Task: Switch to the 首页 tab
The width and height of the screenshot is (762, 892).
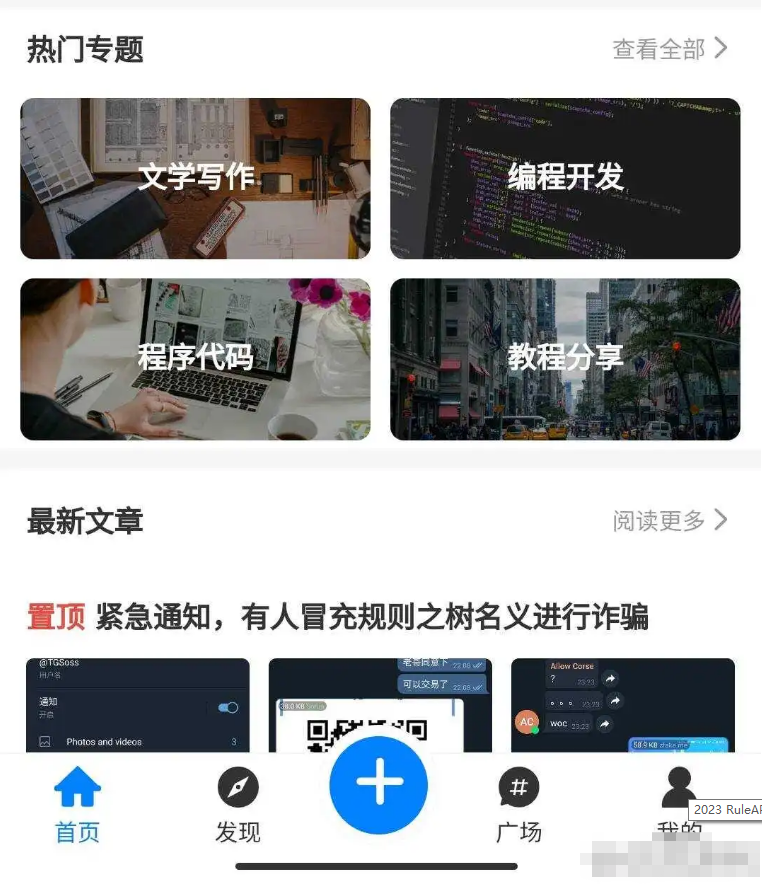Action: [x=77, y=805]
